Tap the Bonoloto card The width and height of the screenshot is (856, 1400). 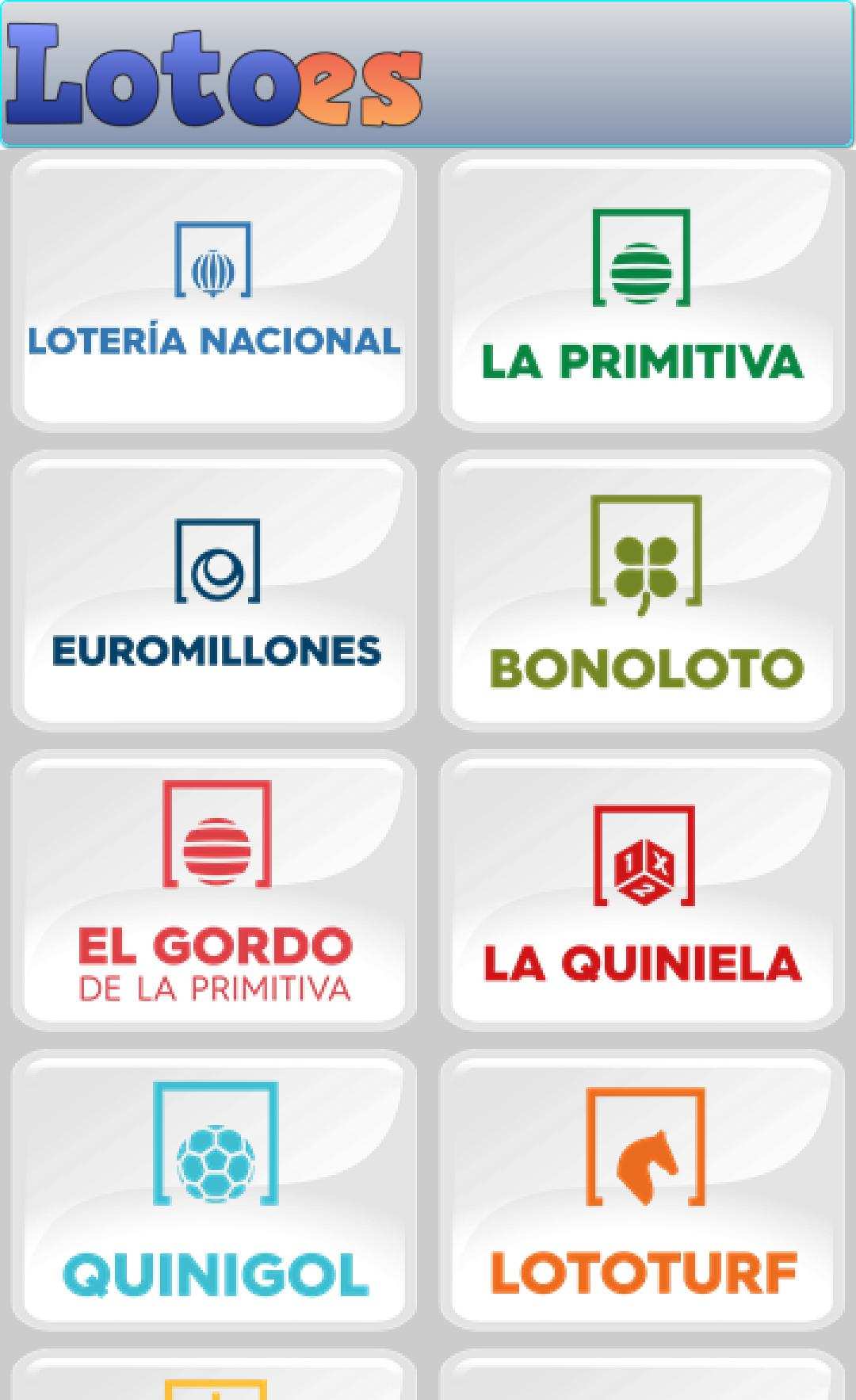(x=642, y=590)
